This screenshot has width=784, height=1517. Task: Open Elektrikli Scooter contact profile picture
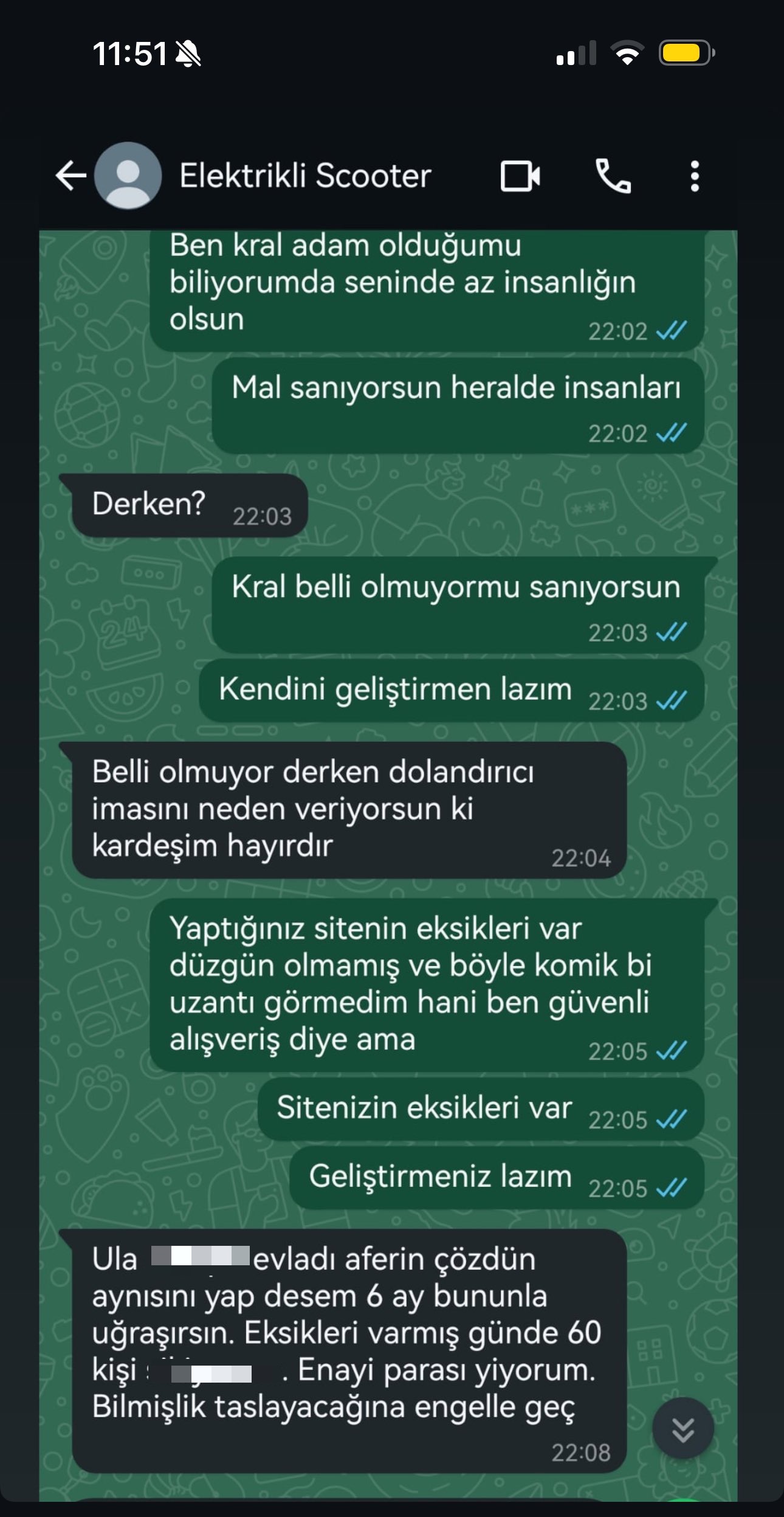tap(128, 176)
